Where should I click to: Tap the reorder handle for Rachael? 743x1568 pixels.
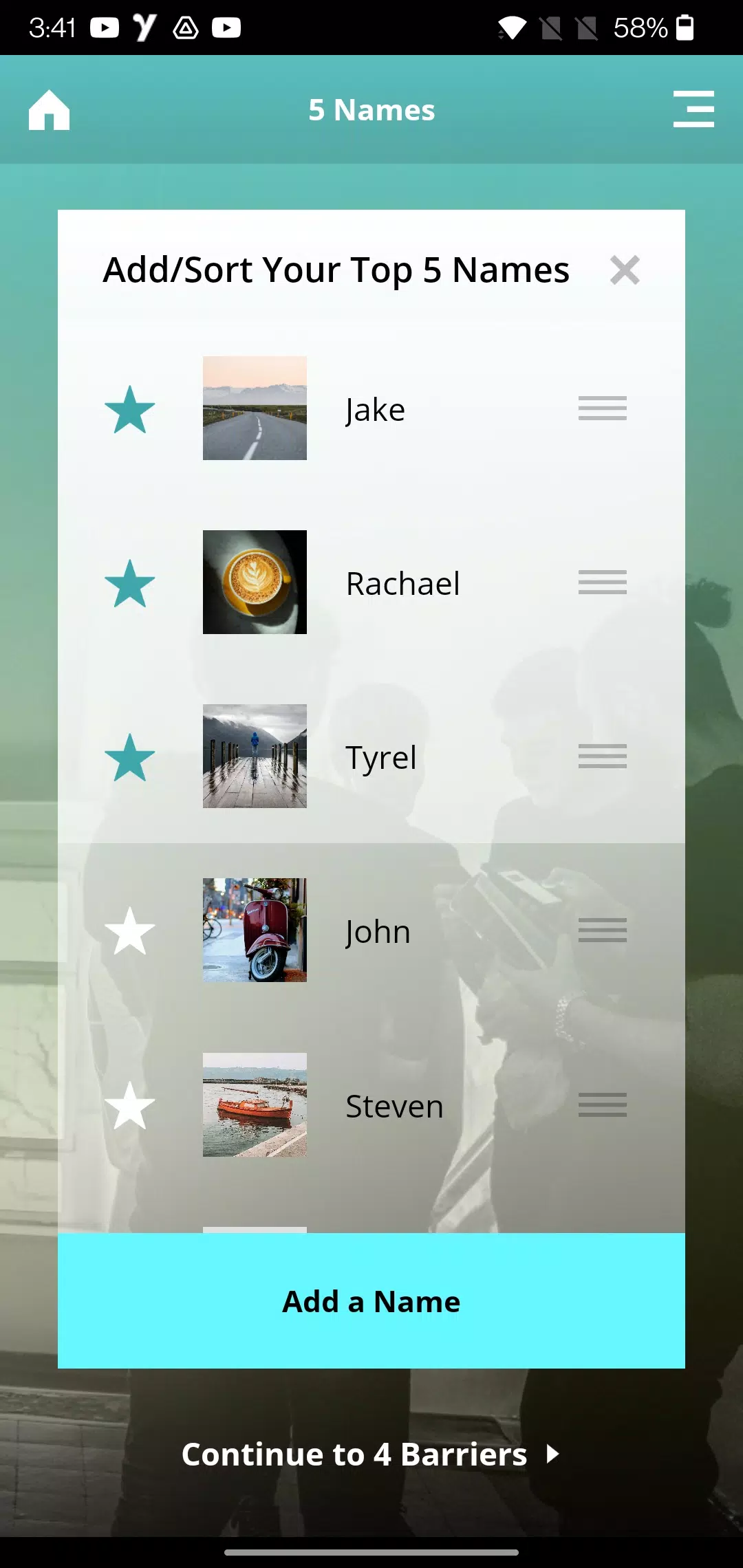coord(602,582)
